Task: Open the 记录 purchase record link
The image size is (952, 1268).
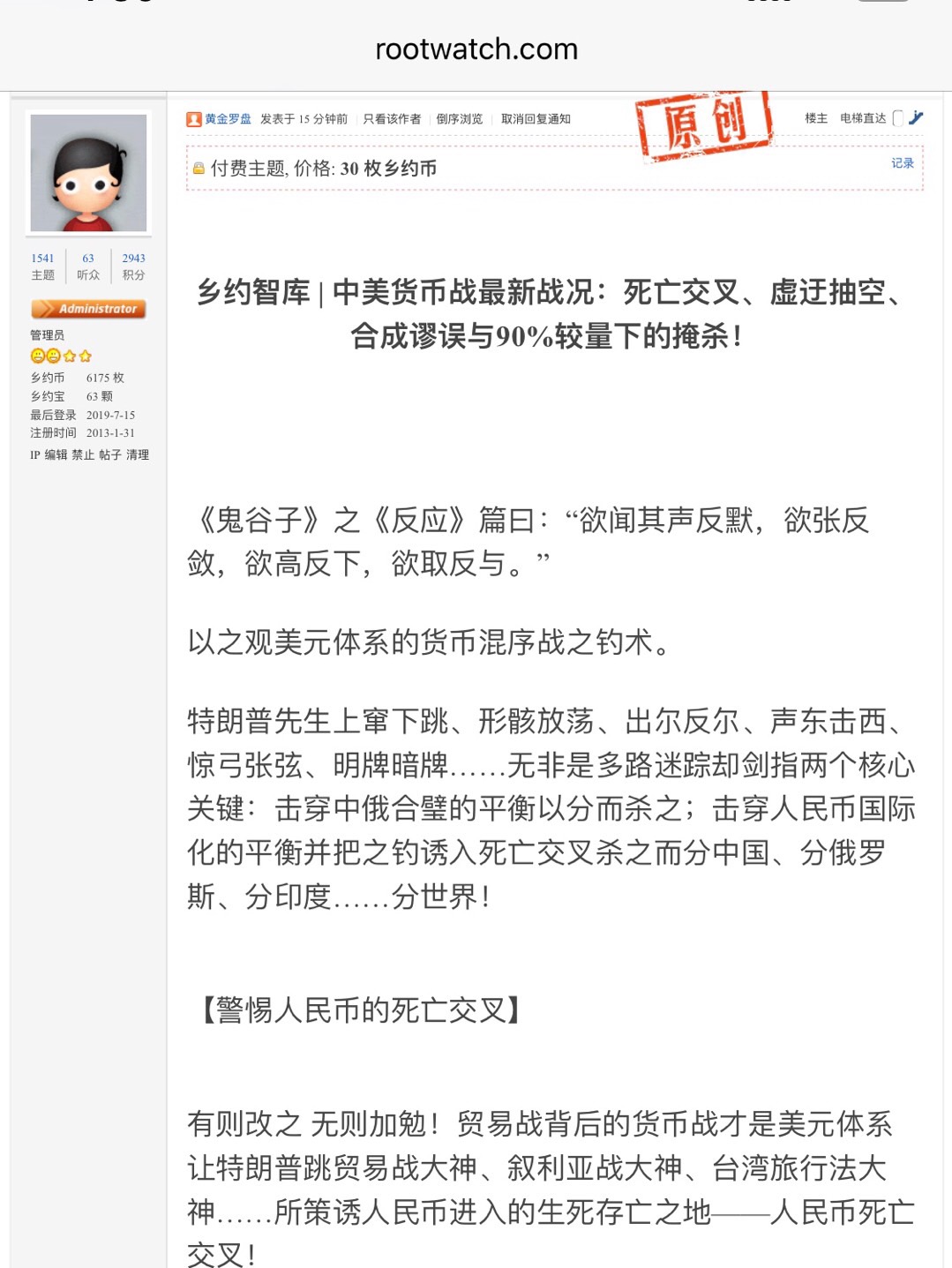Action: tap(902, 163)
